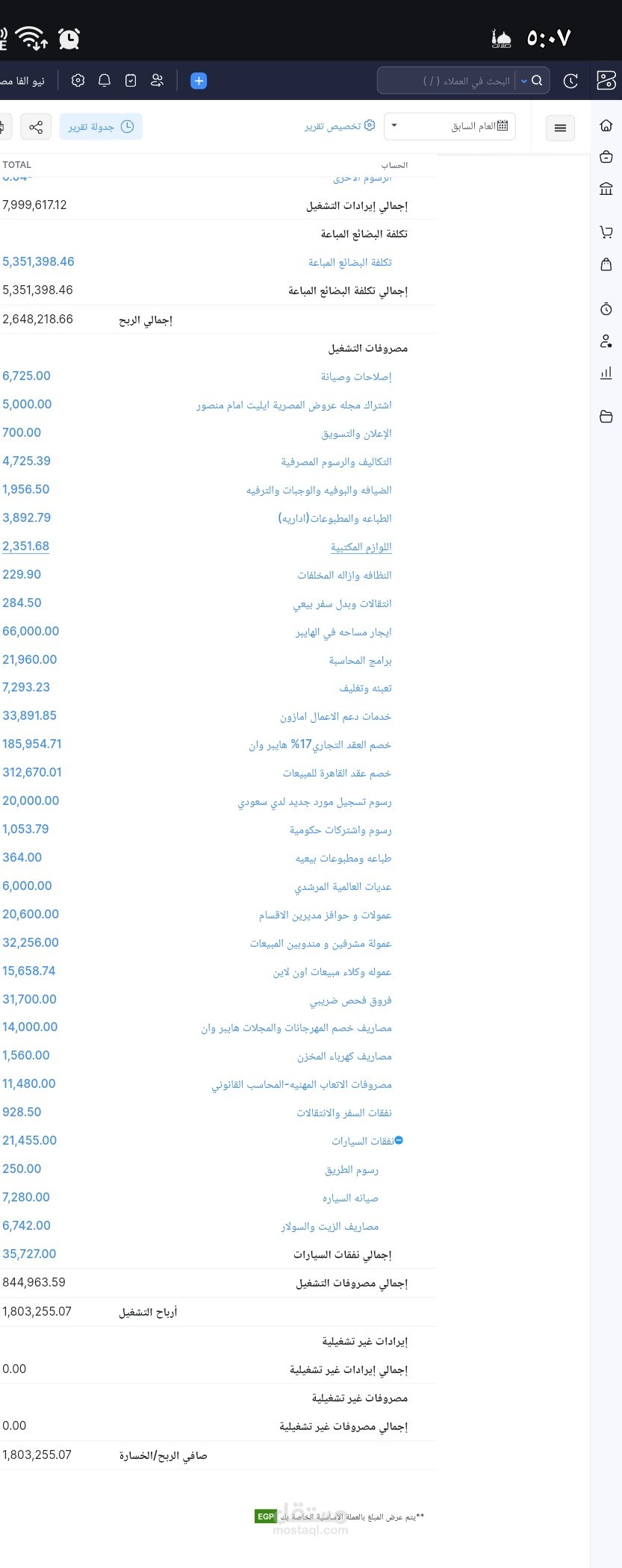The height and width of the screenshot is (1568, 622).
Task: Open the اللوازم المكتبية account link
Action: [361, 546]
